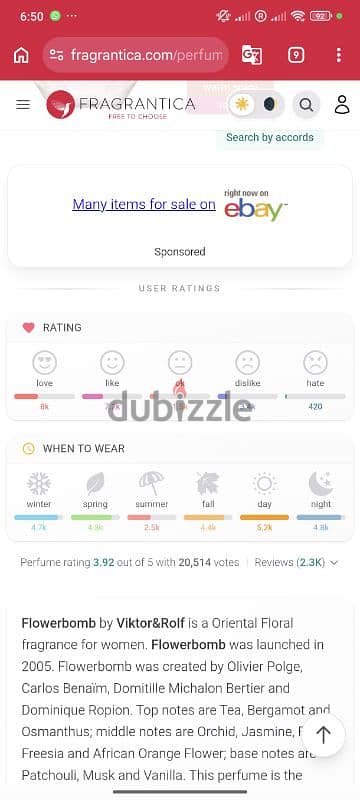
Task: Toggle light and dark theme switch
Action: [255, 105]
